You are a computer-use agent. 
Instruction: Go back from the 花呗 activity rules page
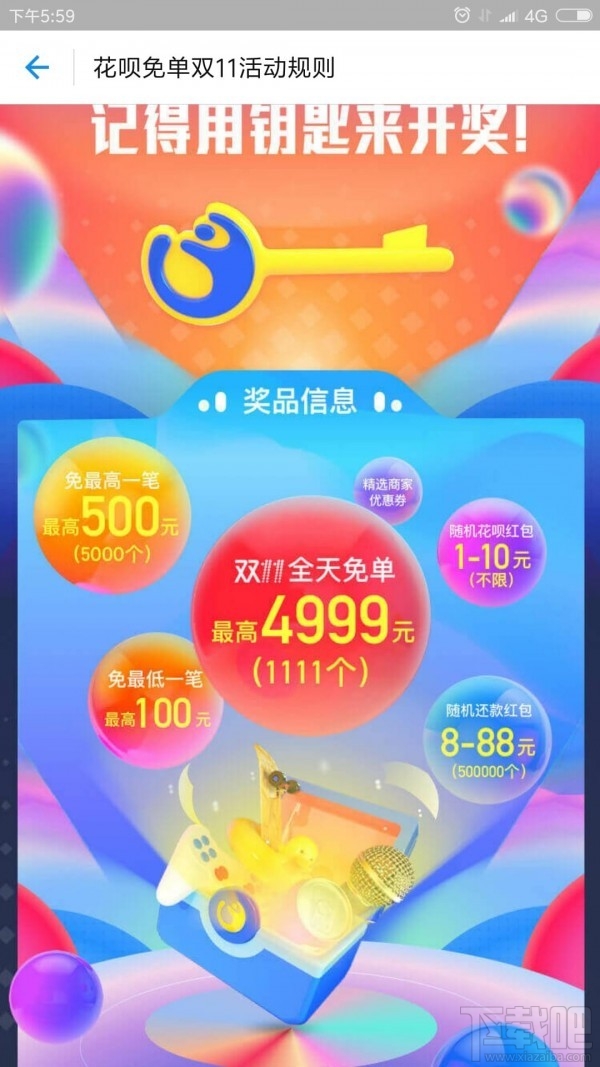[37, 67]
